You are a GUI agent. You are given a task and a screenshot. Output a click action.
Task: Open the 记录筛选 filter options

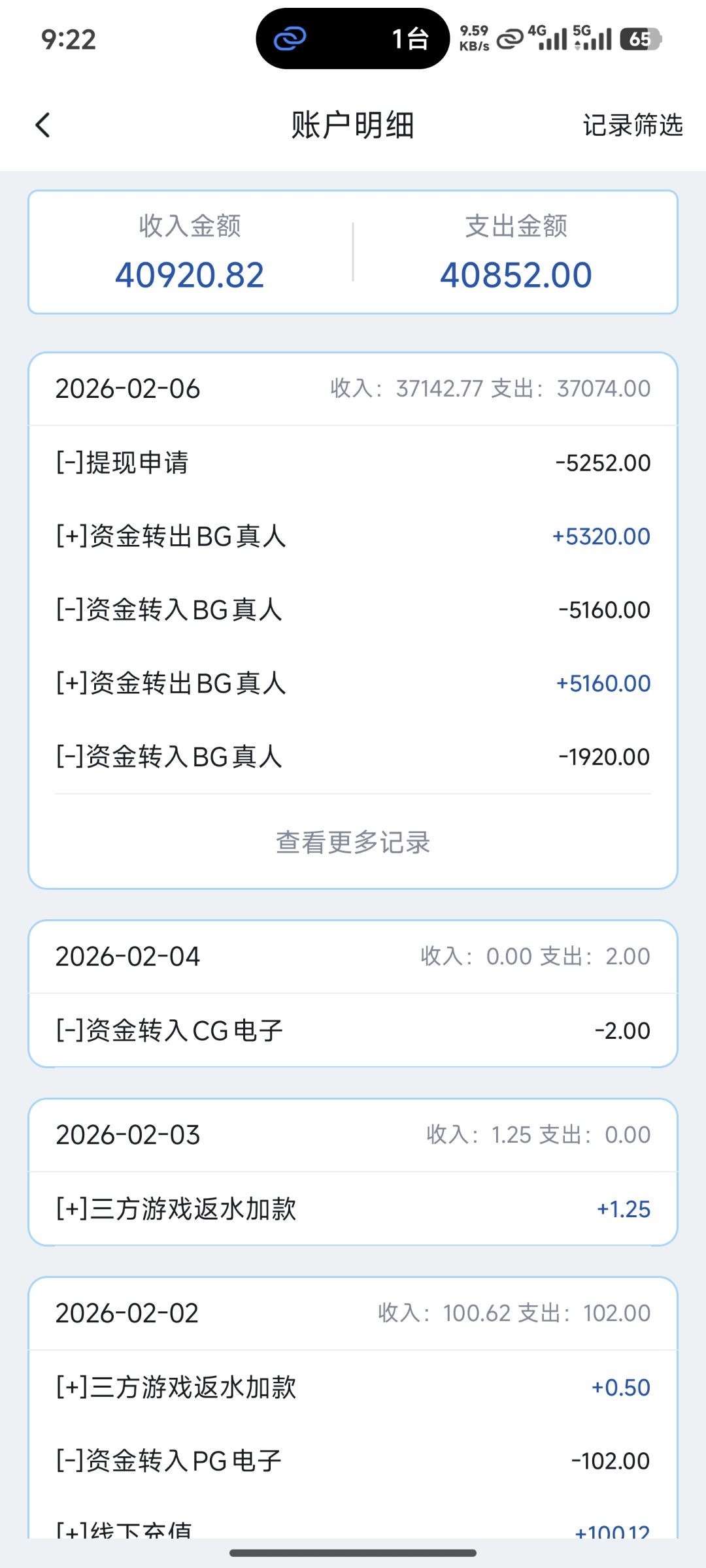[x=633, y=125]
